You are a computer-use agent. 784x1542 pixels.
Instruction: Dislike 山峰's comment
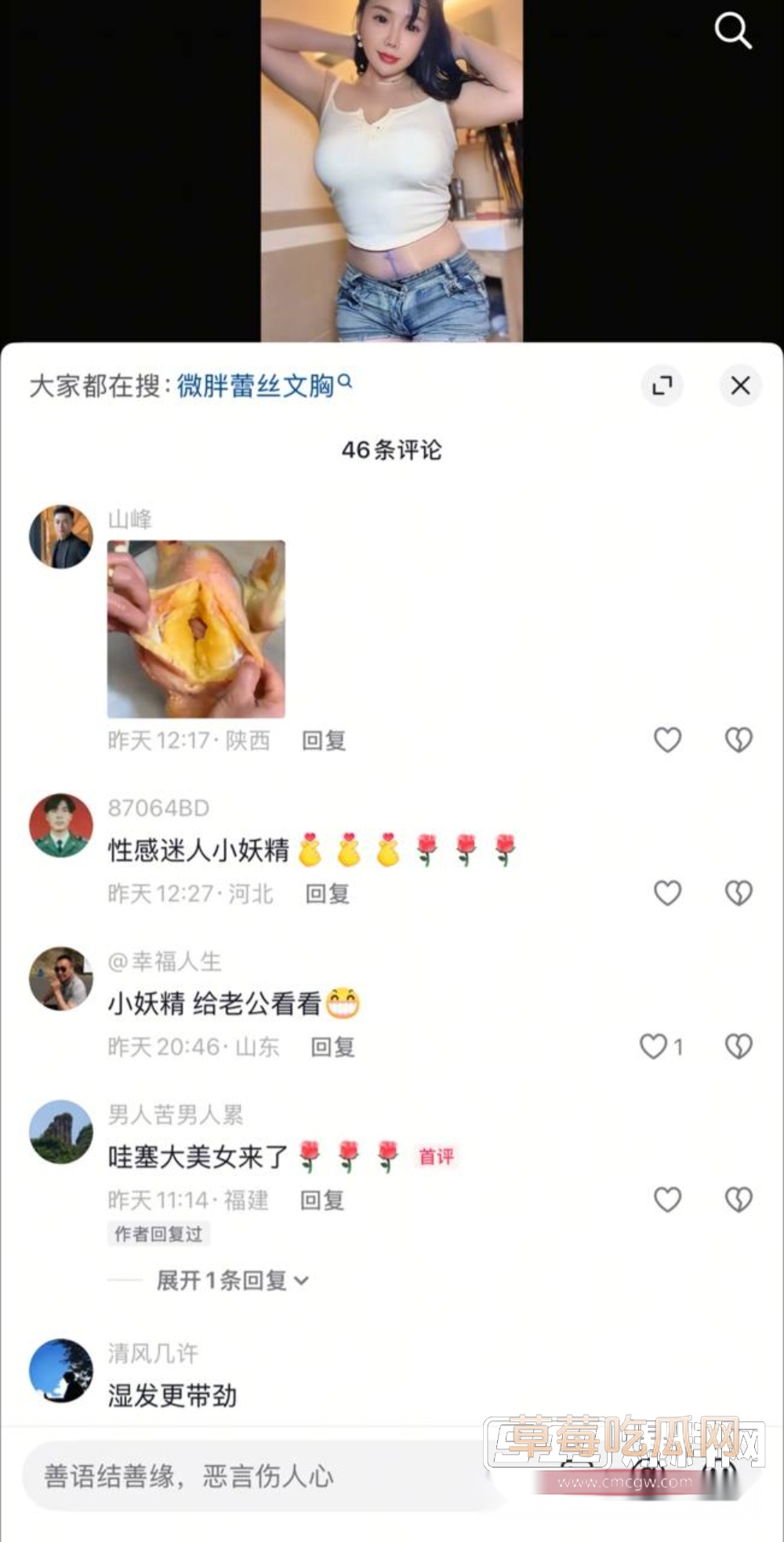(739, 740)
